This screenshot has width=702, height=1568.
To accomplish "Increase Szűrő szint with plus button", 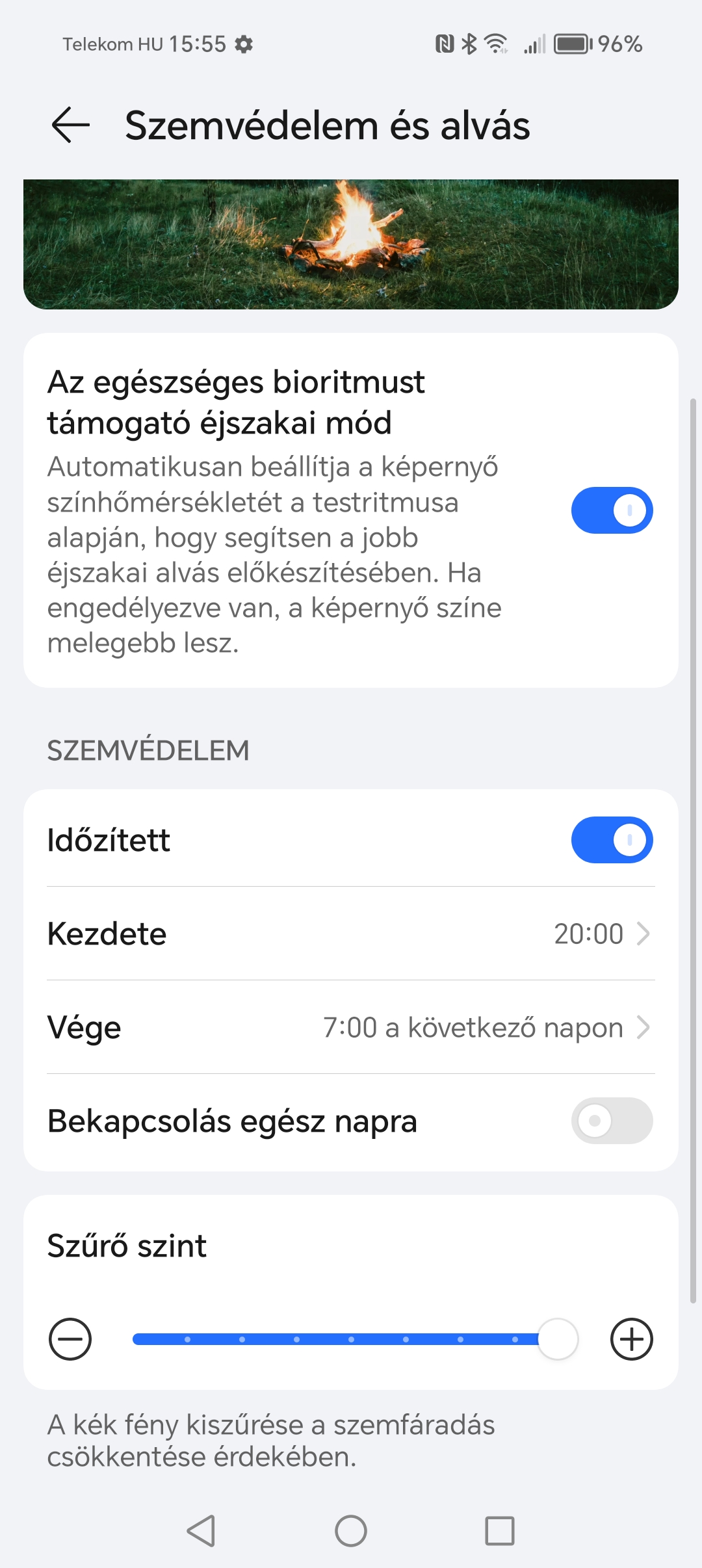I will point(631,1339).
